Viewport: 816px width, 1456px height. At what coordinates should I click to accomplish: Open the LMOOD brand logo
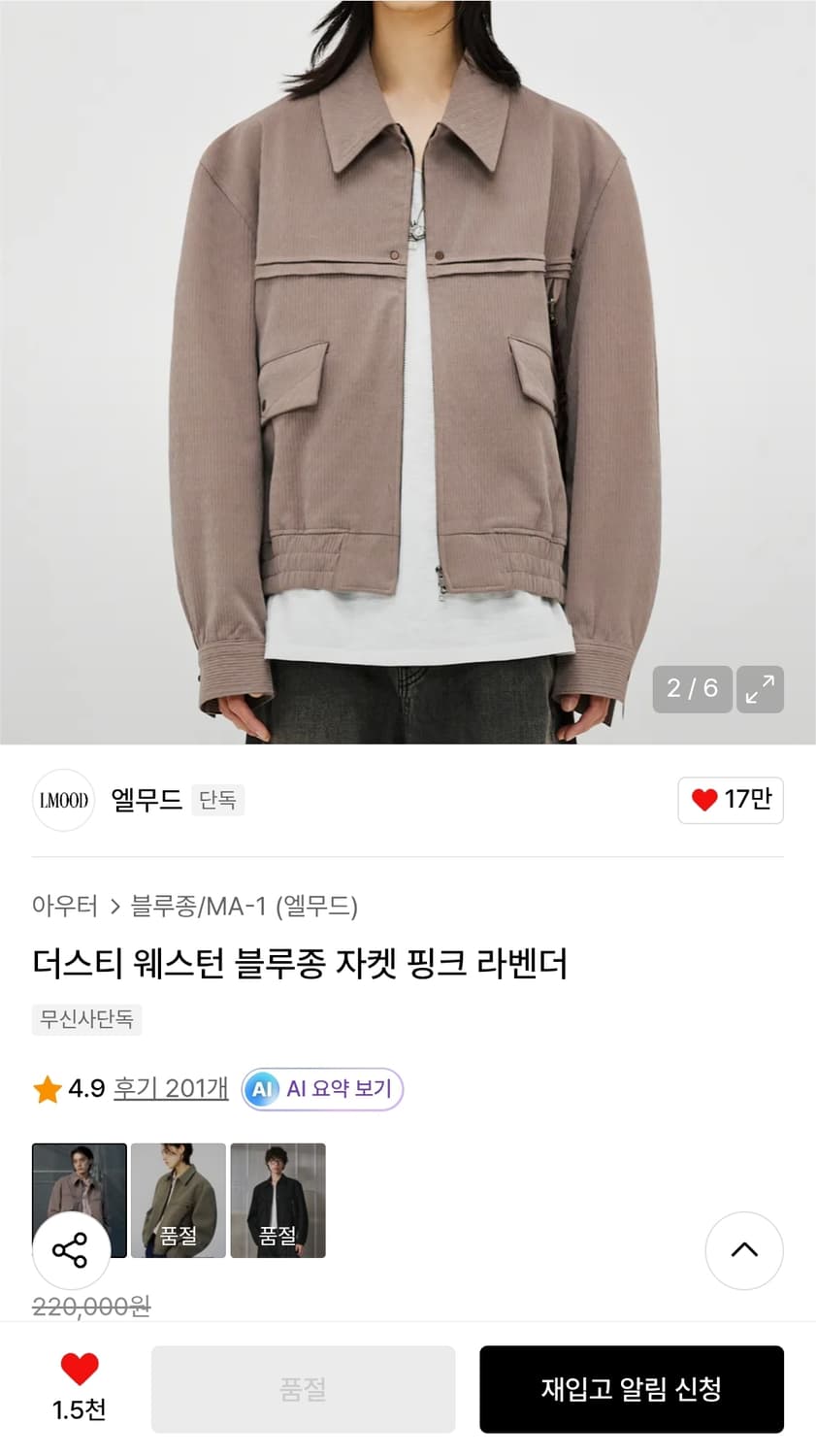pyautogui.click(x=63, y=800)
